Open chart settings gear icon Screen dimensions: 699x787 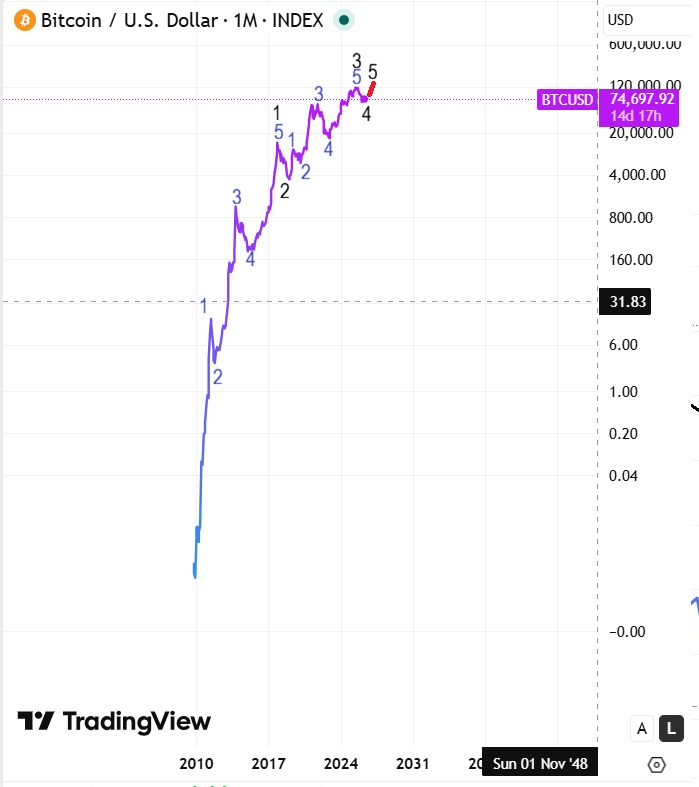(657, 765)
